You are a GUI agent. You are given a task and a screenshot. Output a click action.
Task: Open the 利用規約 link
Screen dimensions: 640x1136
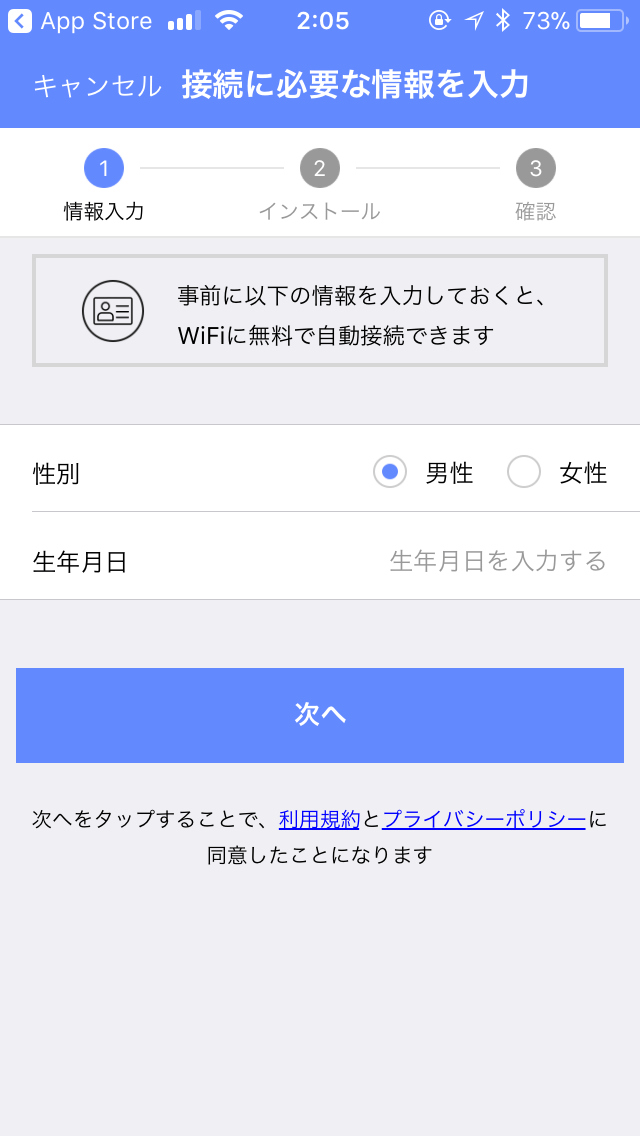click(319, 819)
